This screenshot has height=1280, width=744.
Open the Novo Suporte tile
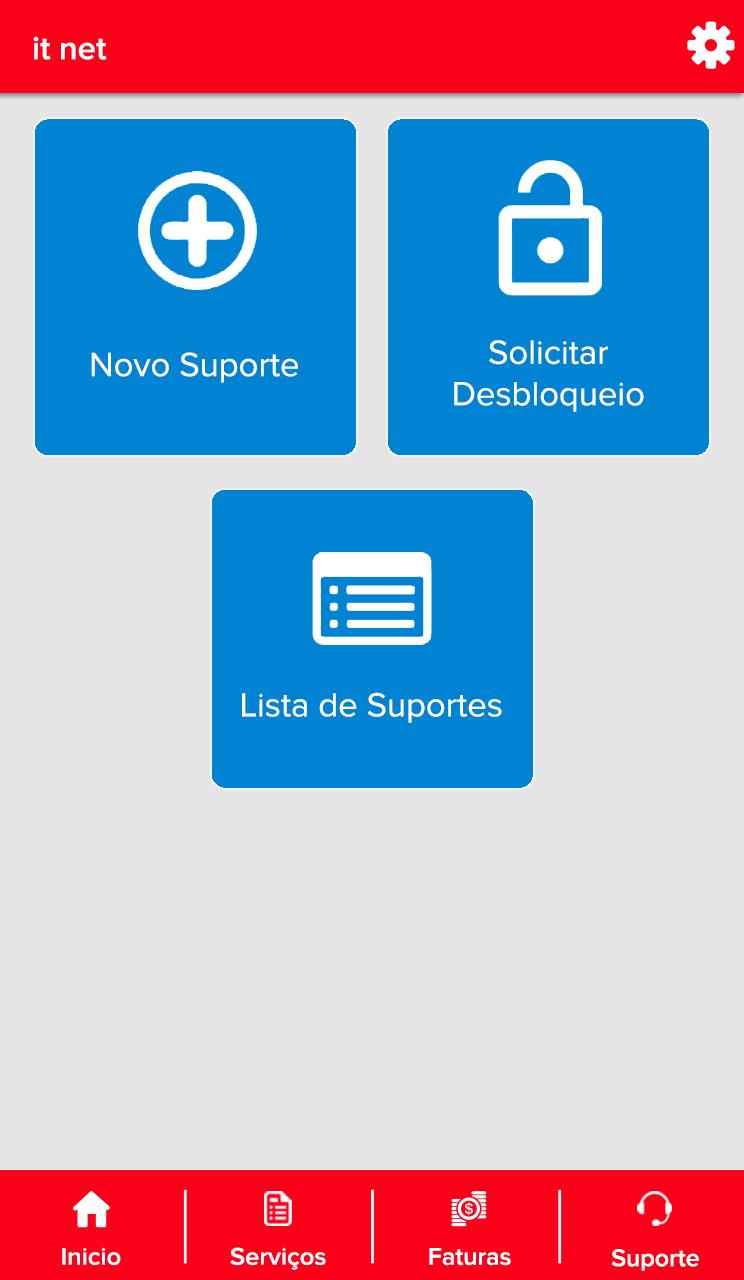[195, 287]
